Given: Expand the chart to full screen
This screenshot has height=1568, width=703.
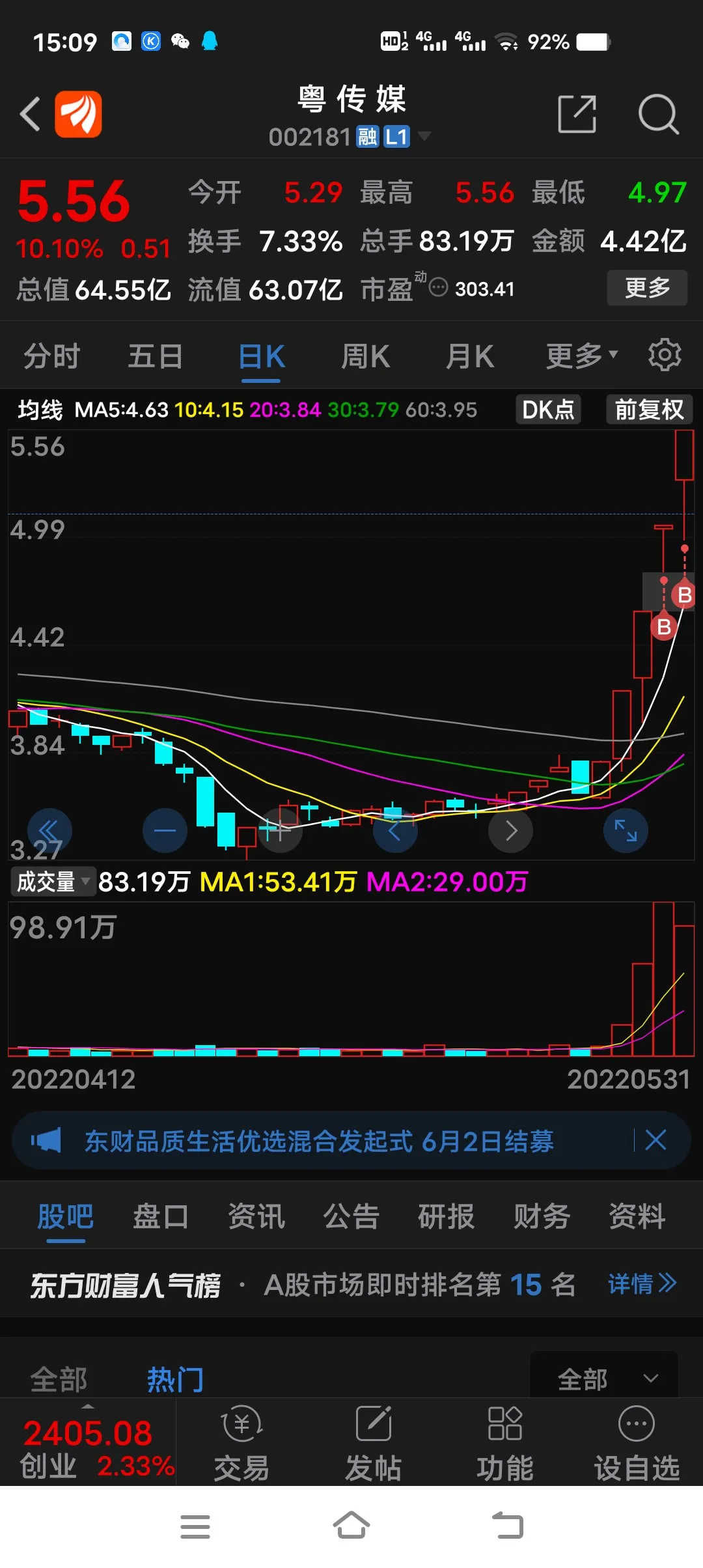Looking at the screenshot, I should point(626,830).
